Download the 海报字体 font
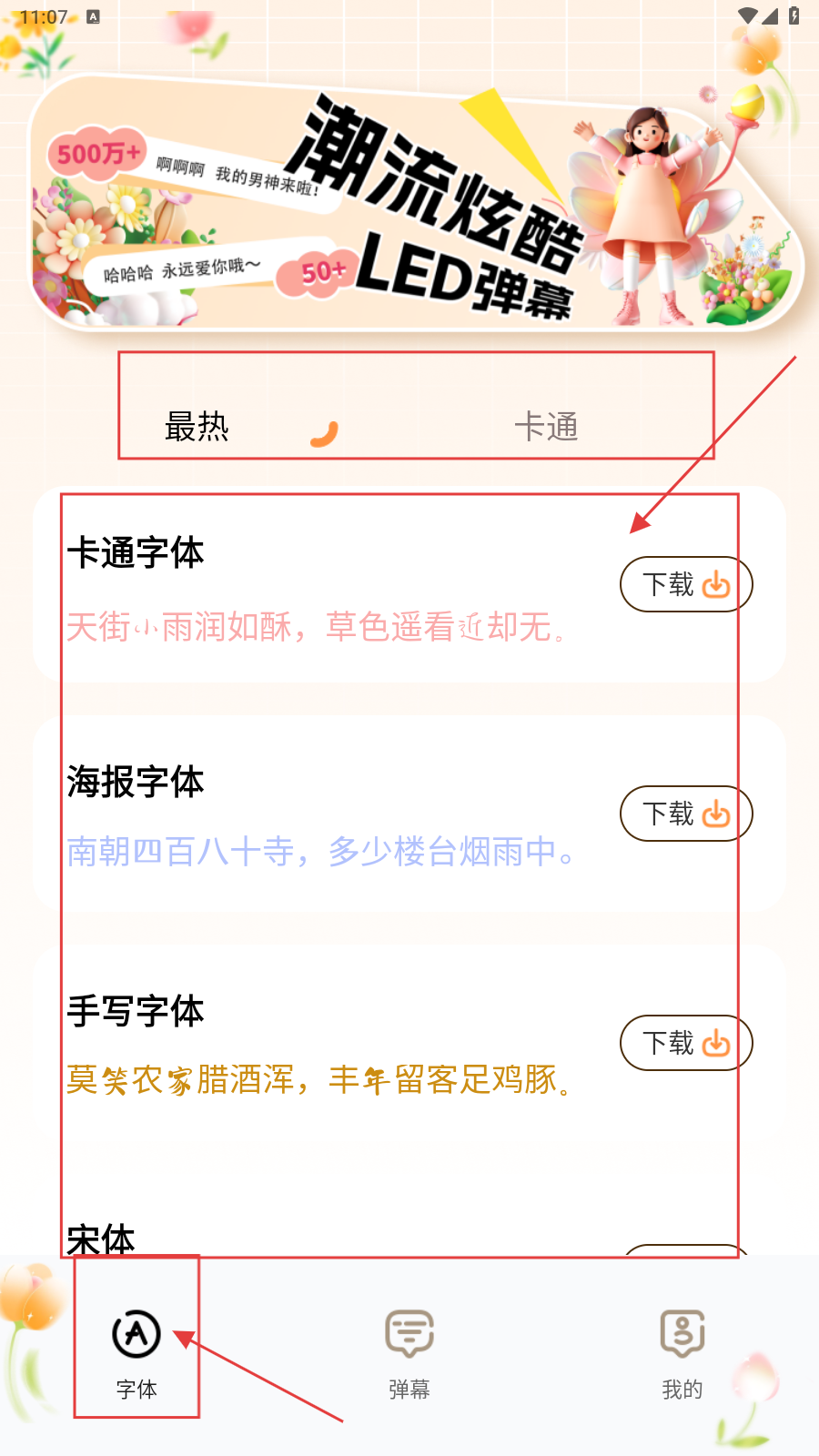The image size is (819, 1456). (685, 814)
